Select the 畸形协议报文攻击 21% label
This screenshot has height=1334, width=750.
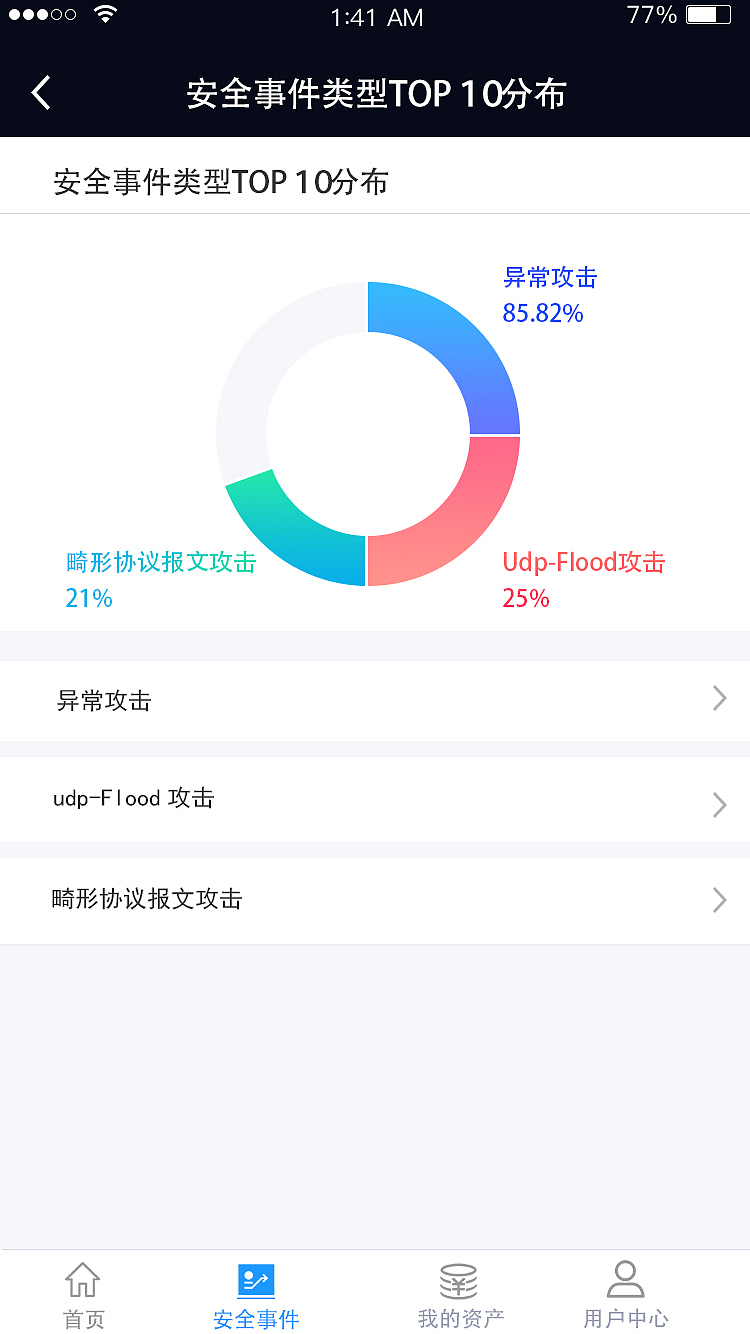(160, 580)
